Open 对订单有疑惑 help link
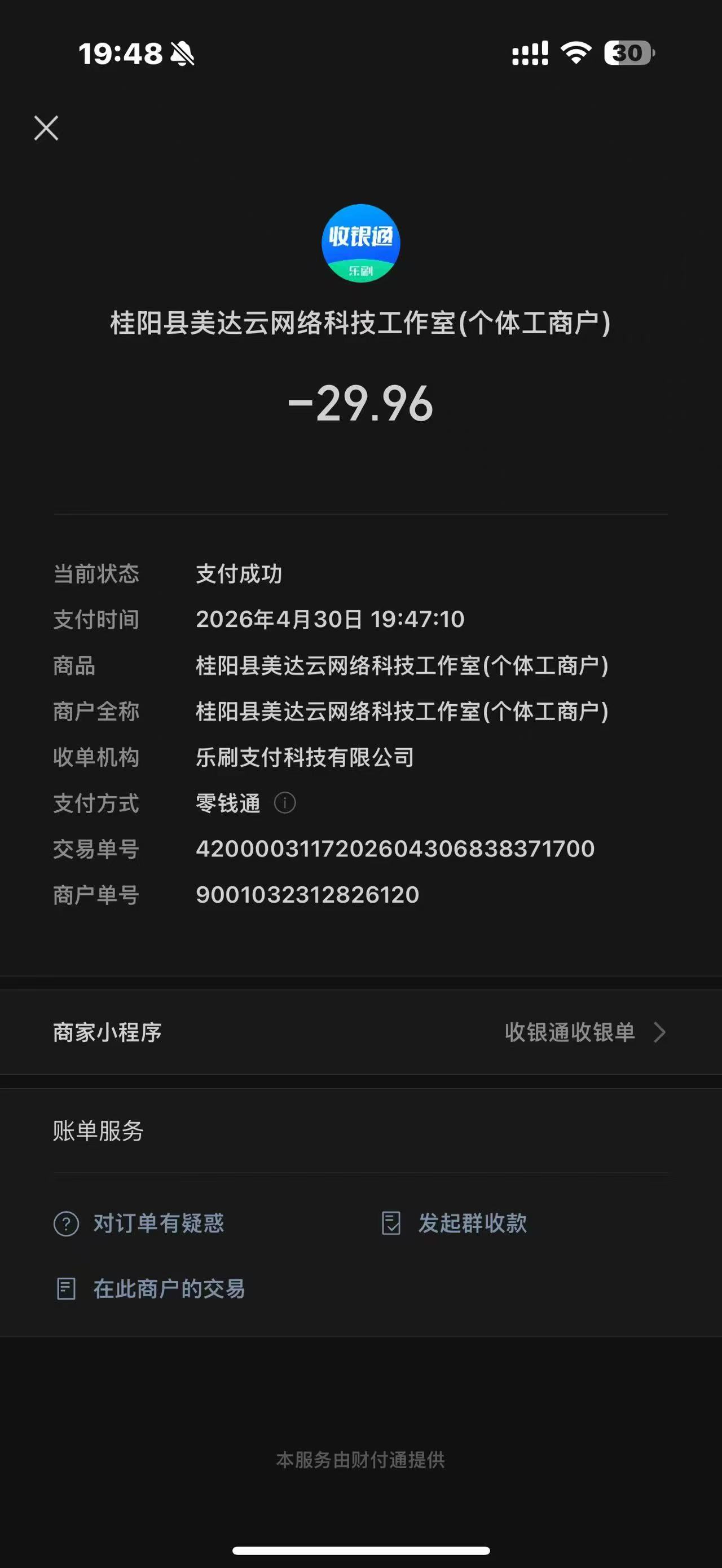The height and width of the screenshot is (1568, 722). pyautogui.click(x=139, y=1224)
